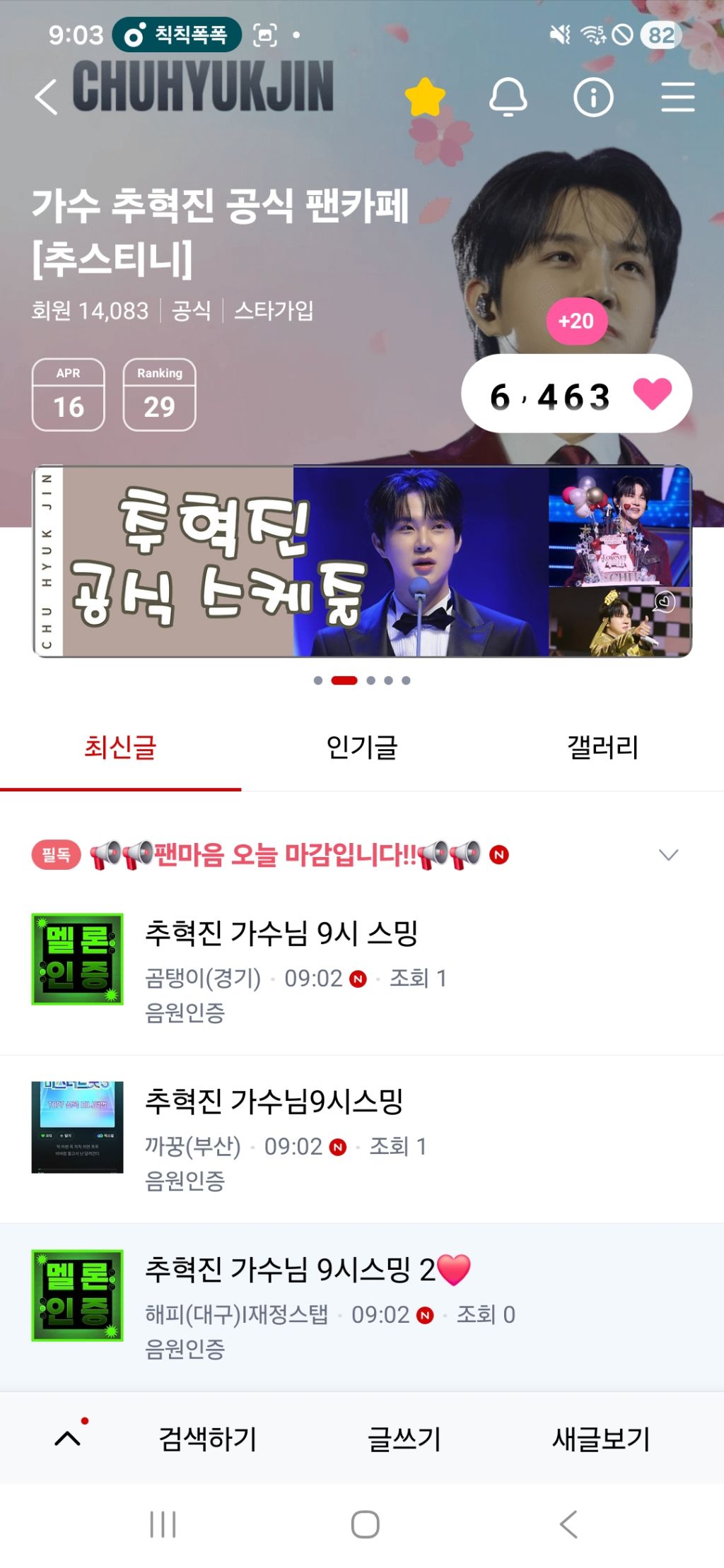Open the 추혁진 공식 스케줄 banner

tap(362, 561)
